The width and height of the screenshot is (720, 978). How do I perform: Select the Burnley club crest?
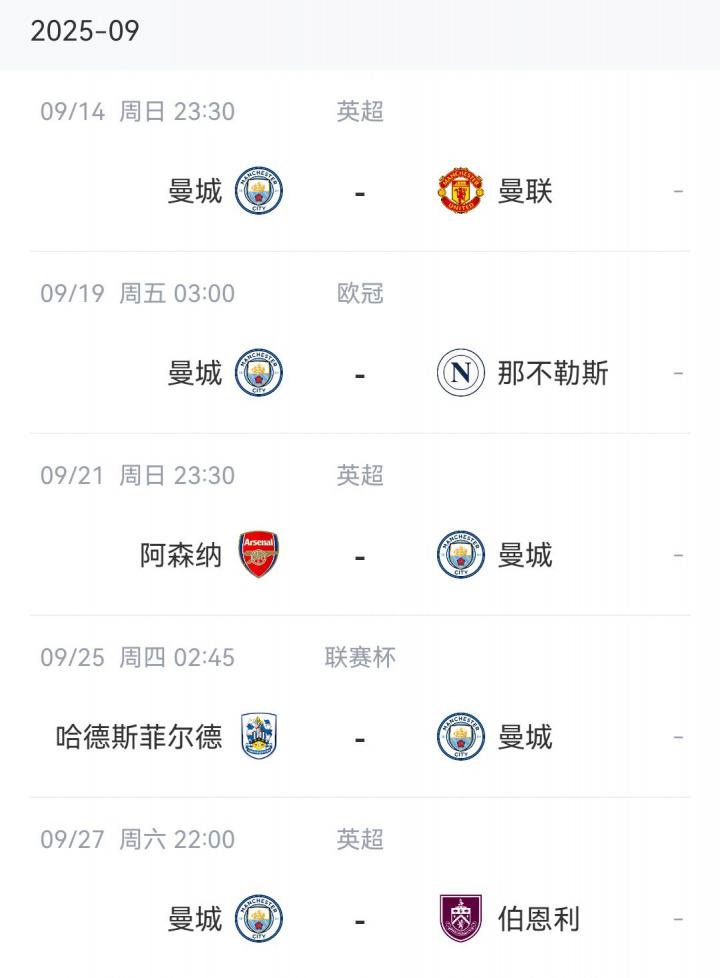(459, 919)
